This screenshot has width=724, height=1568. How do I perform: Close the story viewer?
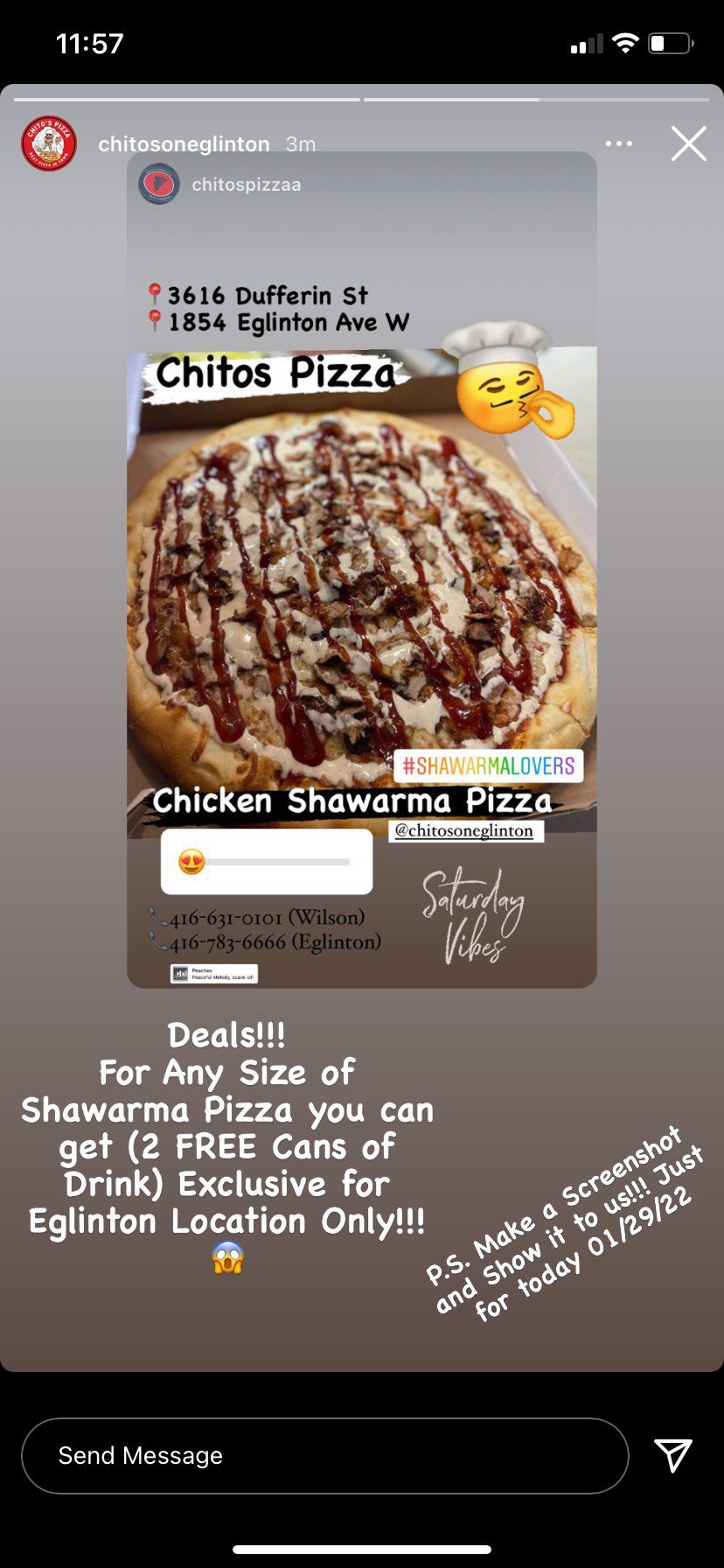point(688,143)
